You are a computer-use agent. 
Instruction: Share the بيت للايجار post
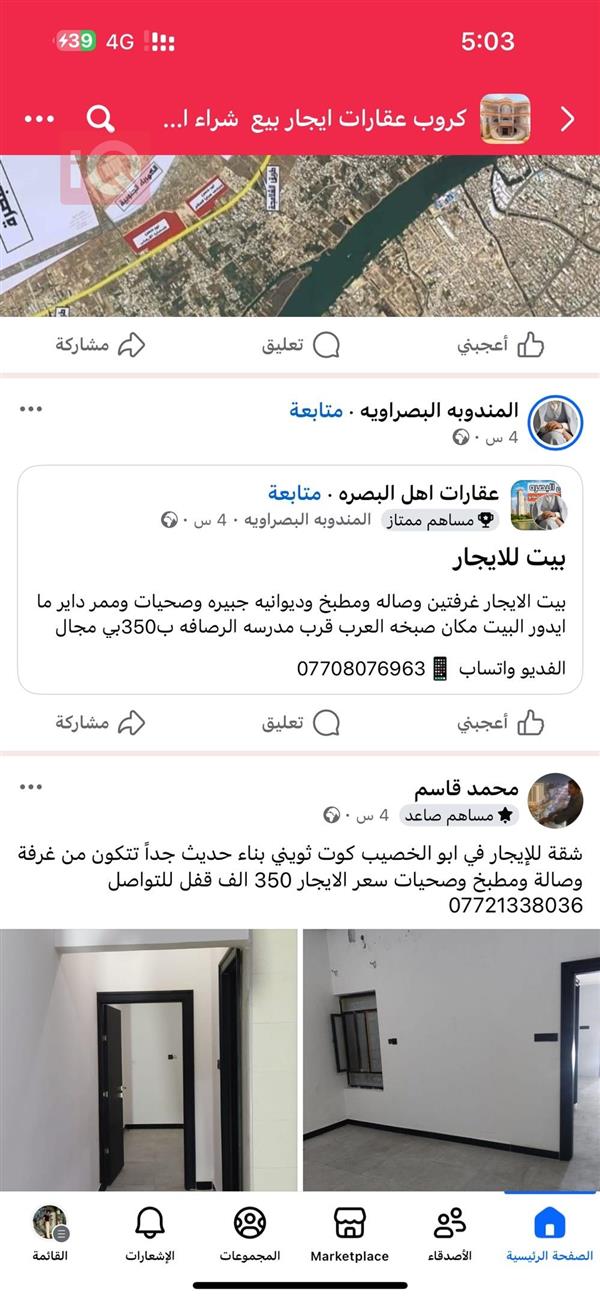(100, 722)
